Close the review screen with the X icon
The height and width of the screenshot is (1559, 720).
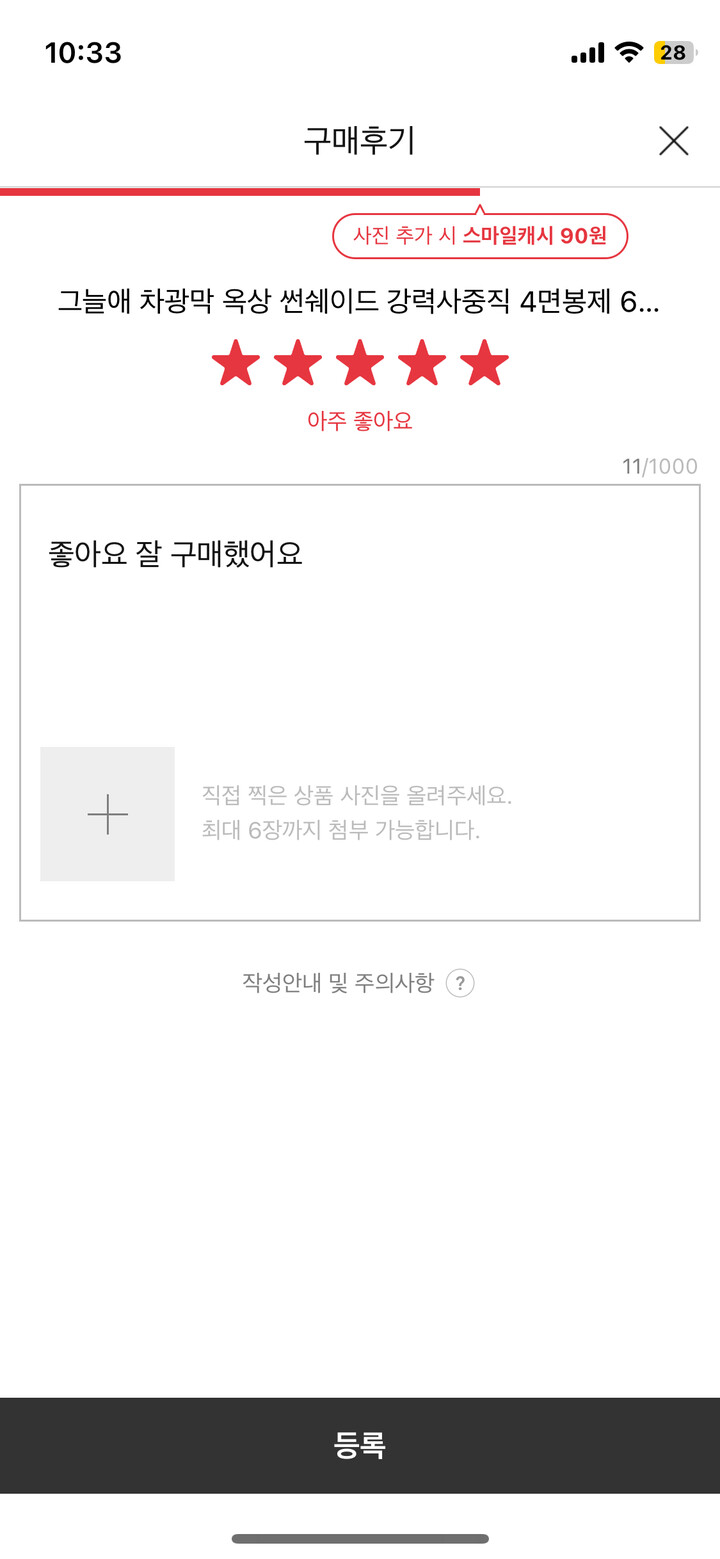[x=673, y=141]
